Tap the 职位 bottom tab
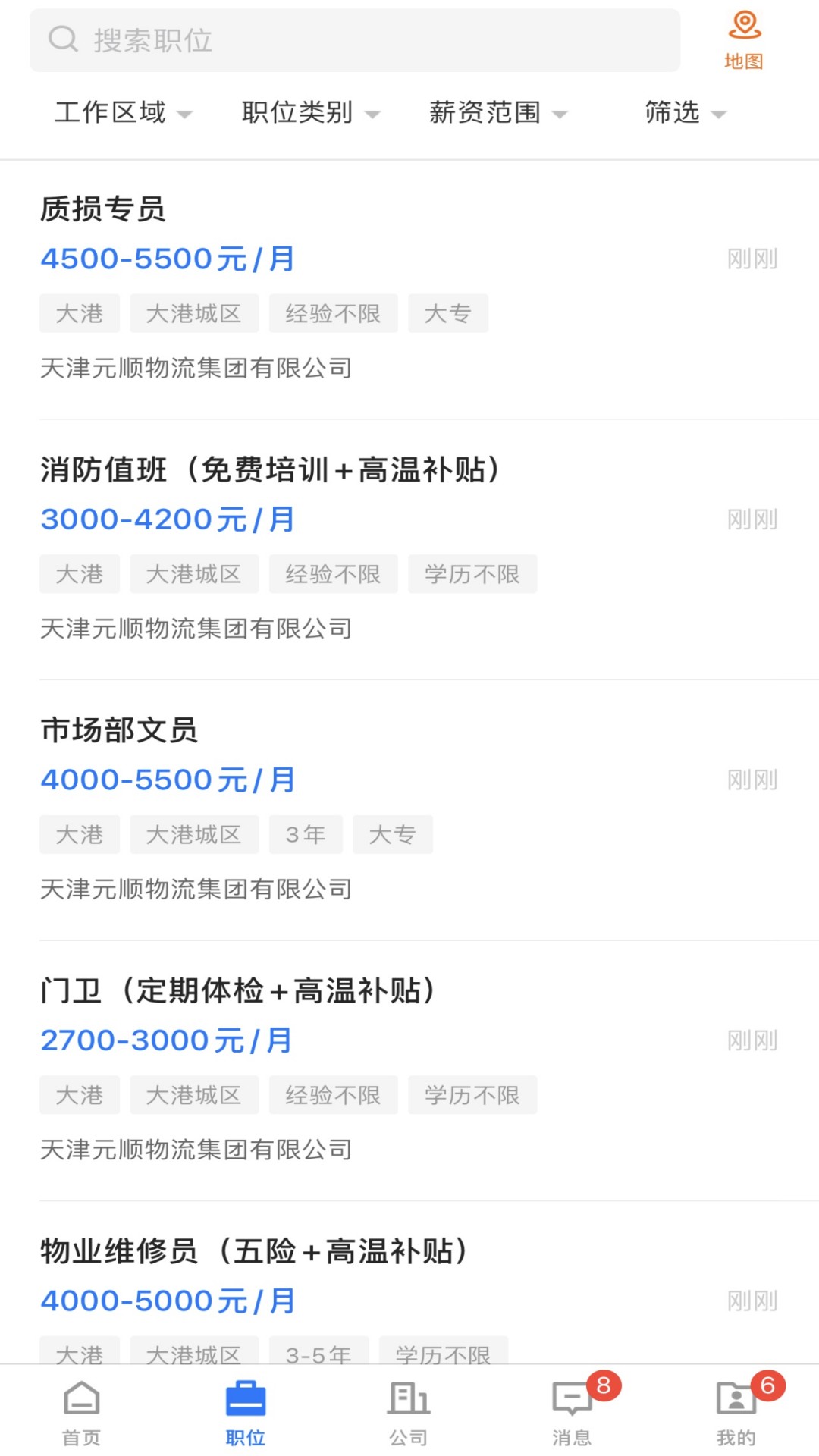 click(x=246, y=1412)
